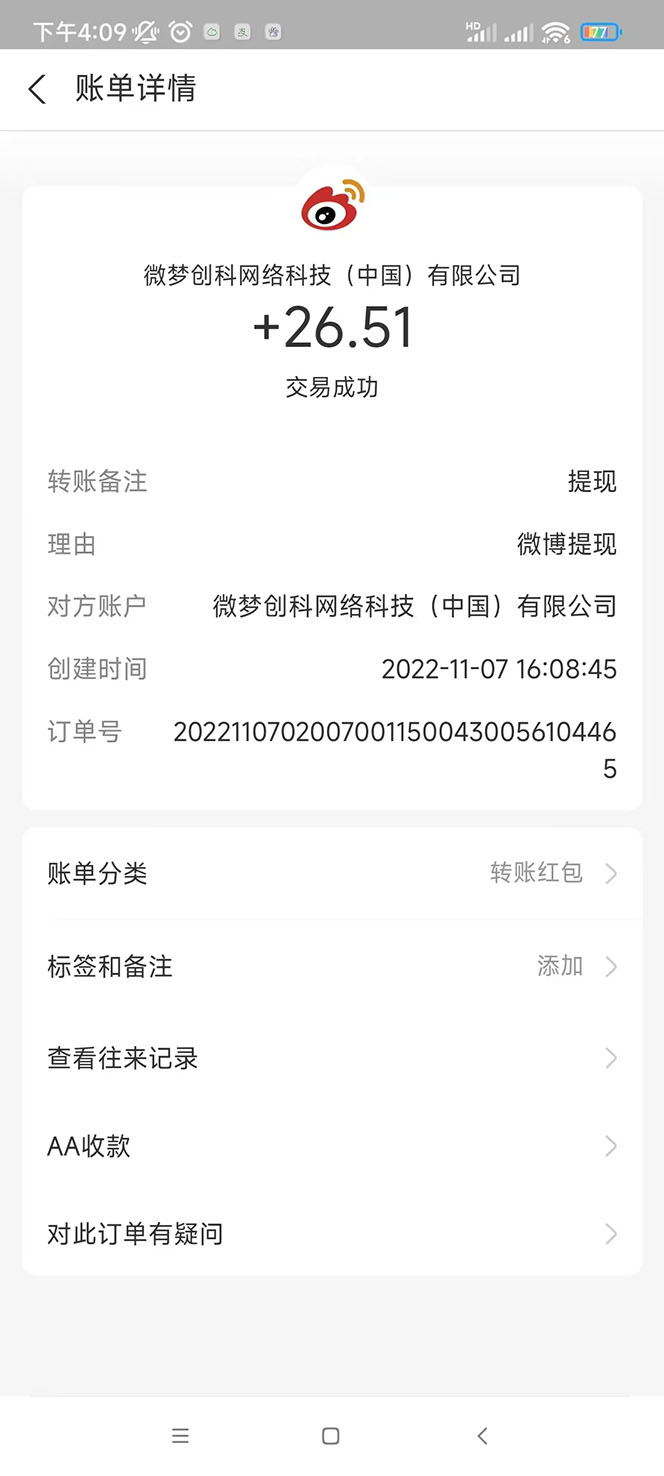This screenshot has height=1476, width=664.
Task: Add a note via 标签和备注
Action: tap(331, 966)
